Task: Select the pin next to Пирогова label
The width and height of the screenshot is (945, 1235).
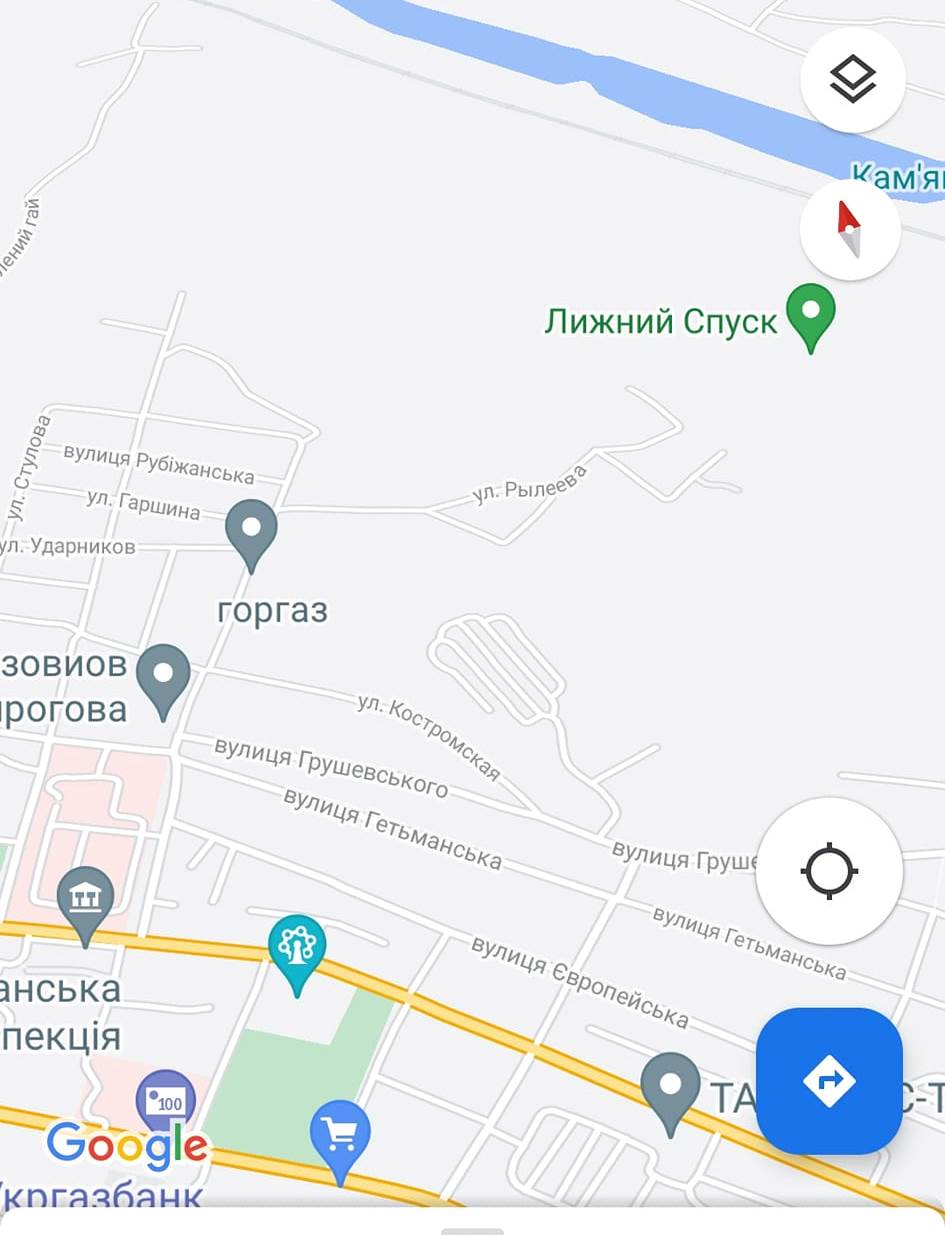Action: point(163,675)
